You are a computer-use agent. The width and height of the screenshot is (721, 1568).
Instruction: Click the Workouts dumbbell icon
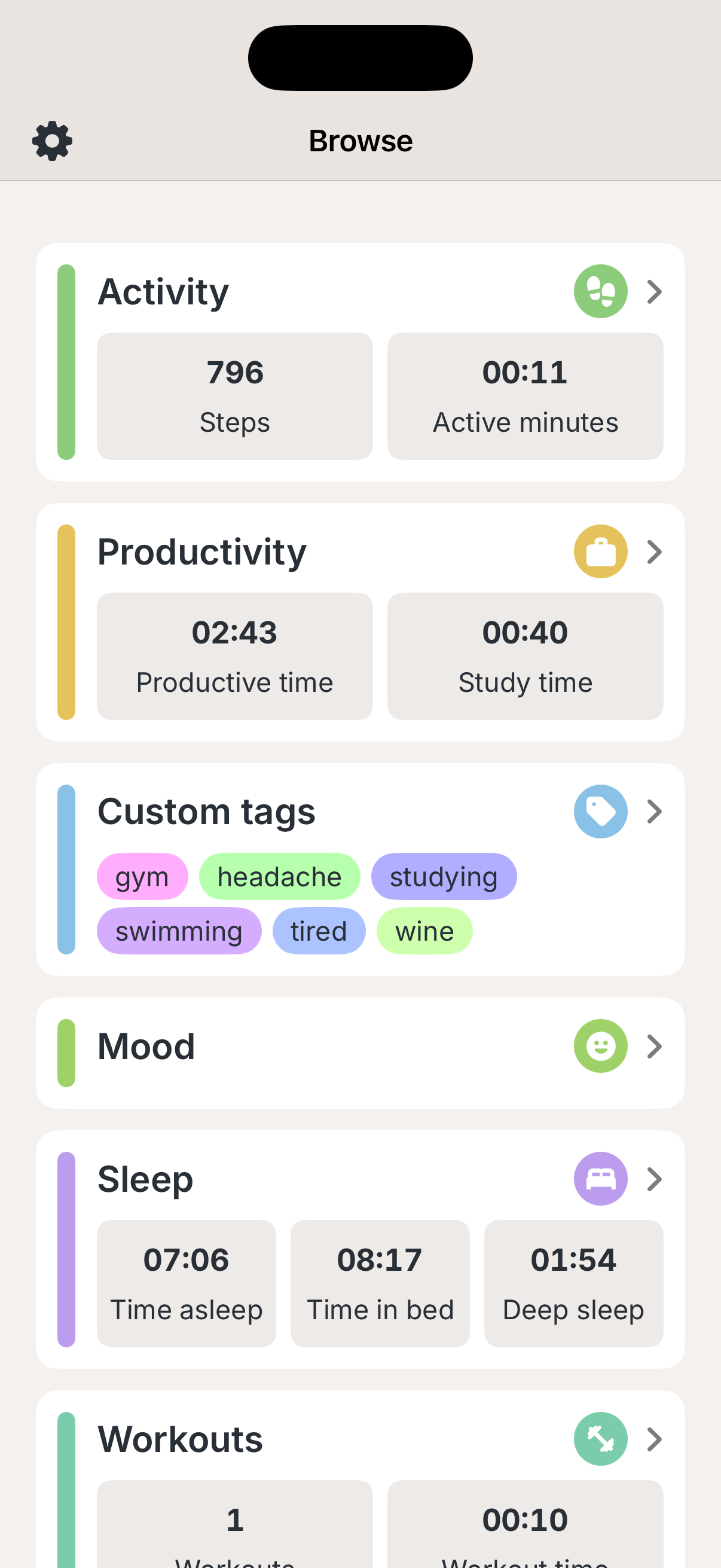[x=600, y=1438]
